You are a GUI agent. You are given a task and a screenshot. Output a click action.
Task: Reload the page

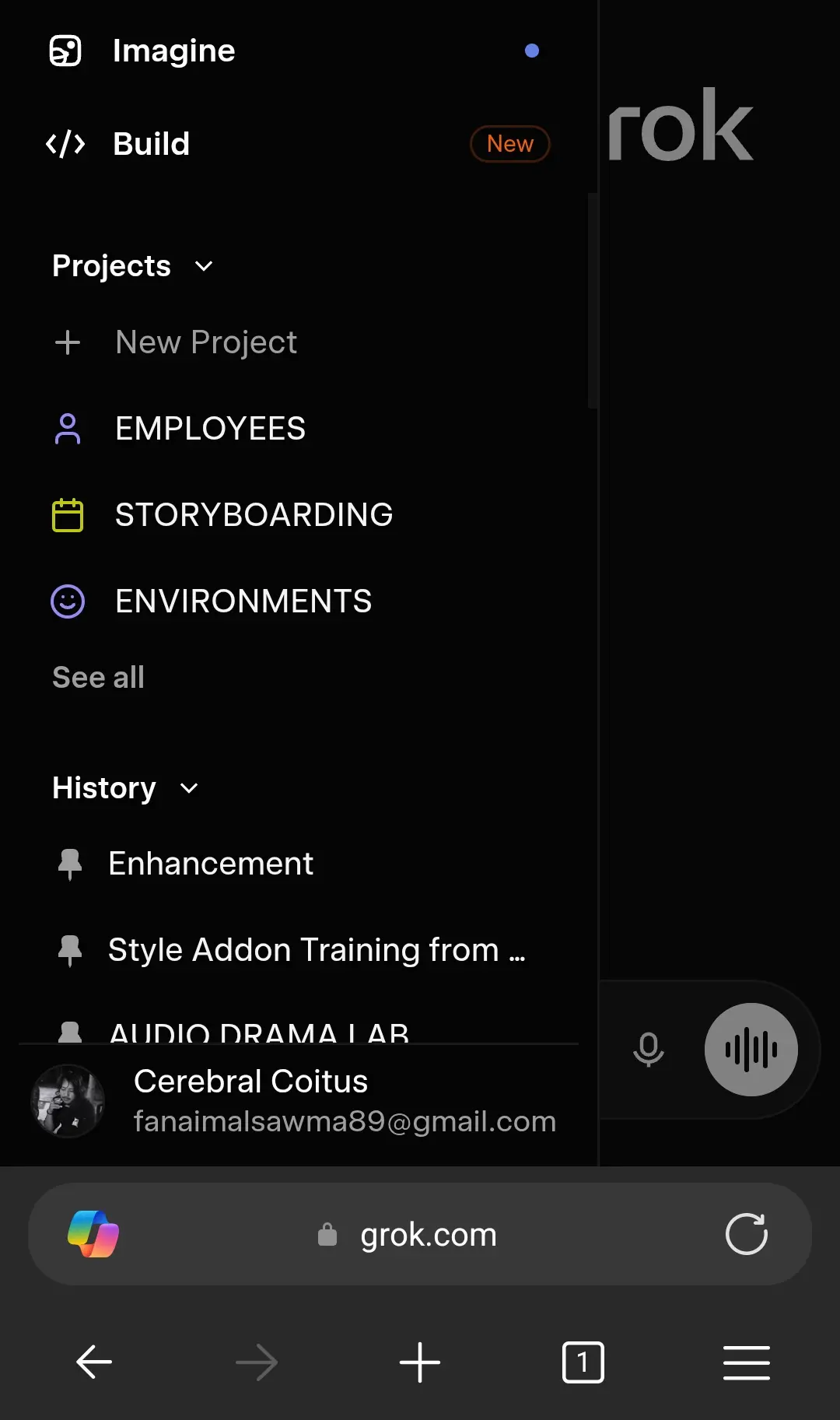(x=747, y=1234)
